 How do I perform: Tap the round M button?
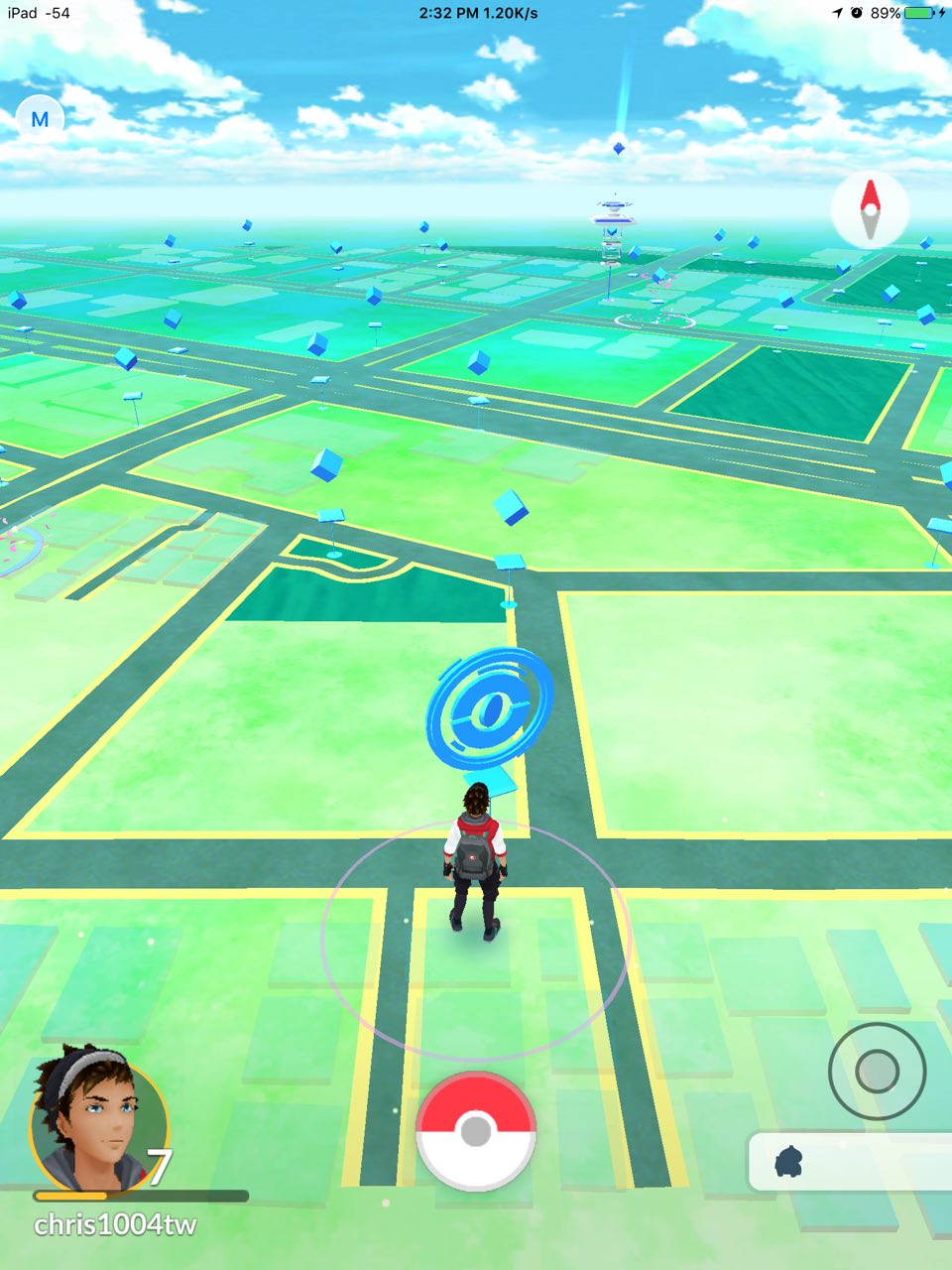point(40,120)
